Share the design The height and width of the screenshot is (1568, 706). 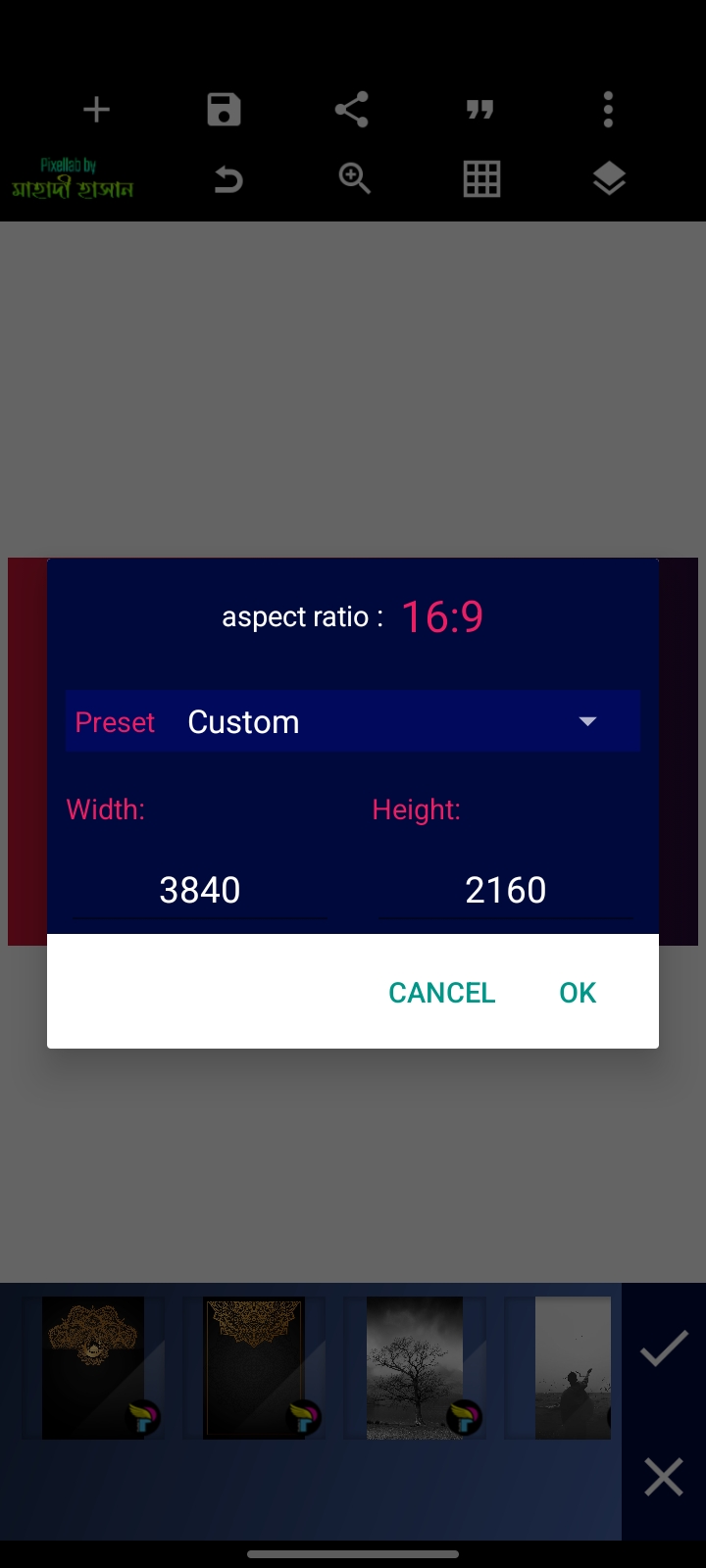click(351, 110)
